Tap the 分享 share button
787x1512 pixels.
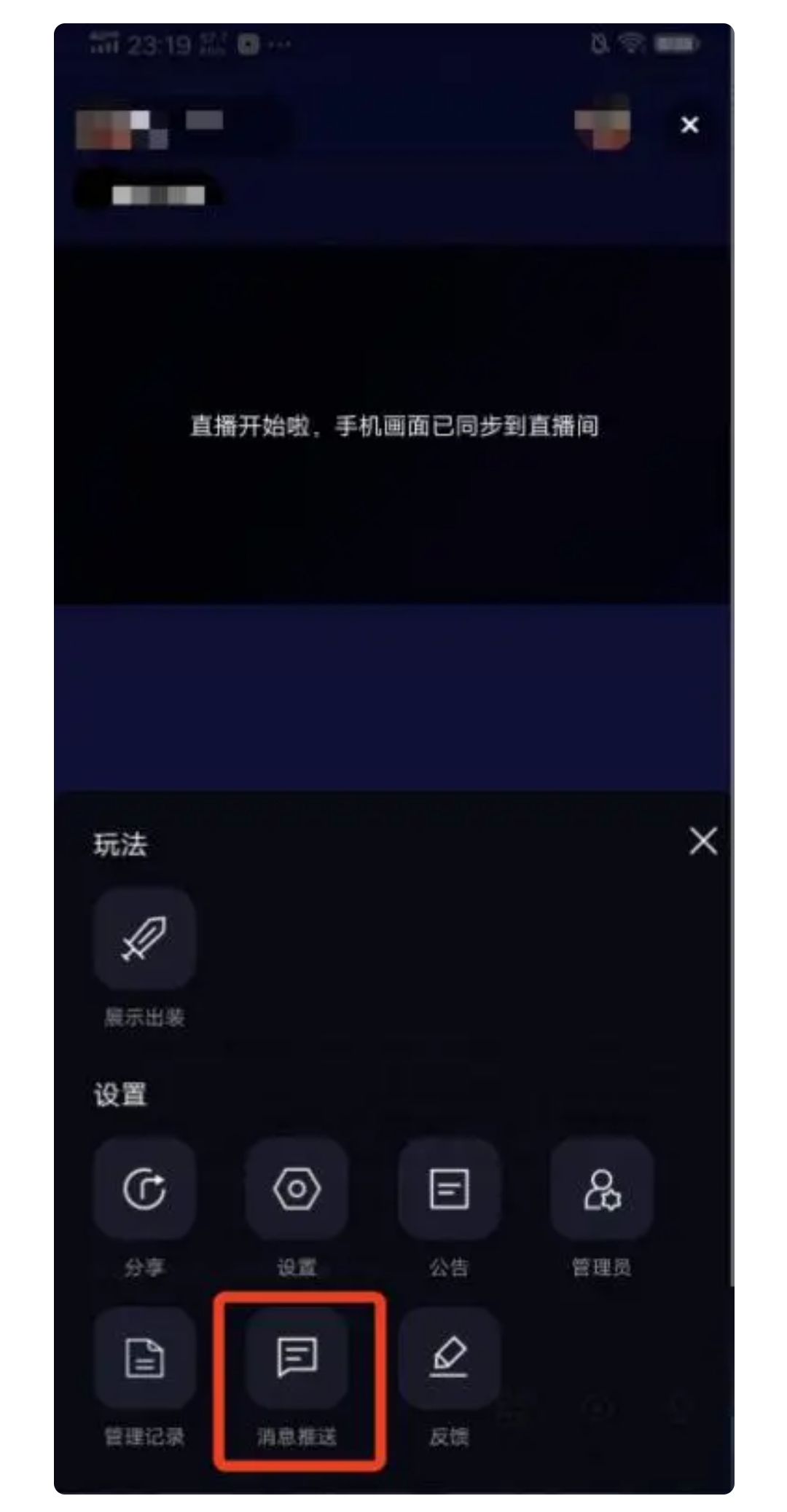(x=144, y=1189)
